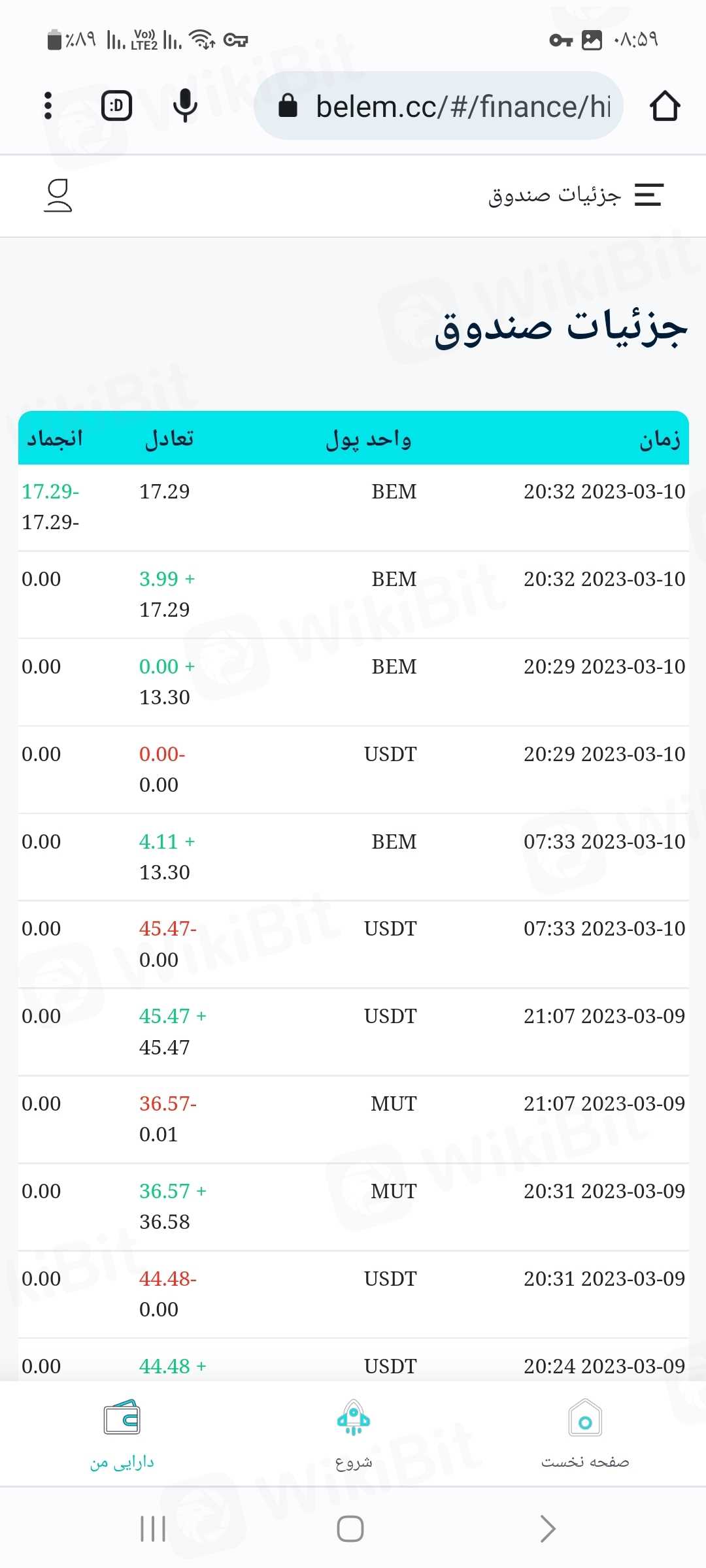Open the browser tab switcher
Screen dimensions: 706x1568
pyautogui.click(x=117, y=106)
